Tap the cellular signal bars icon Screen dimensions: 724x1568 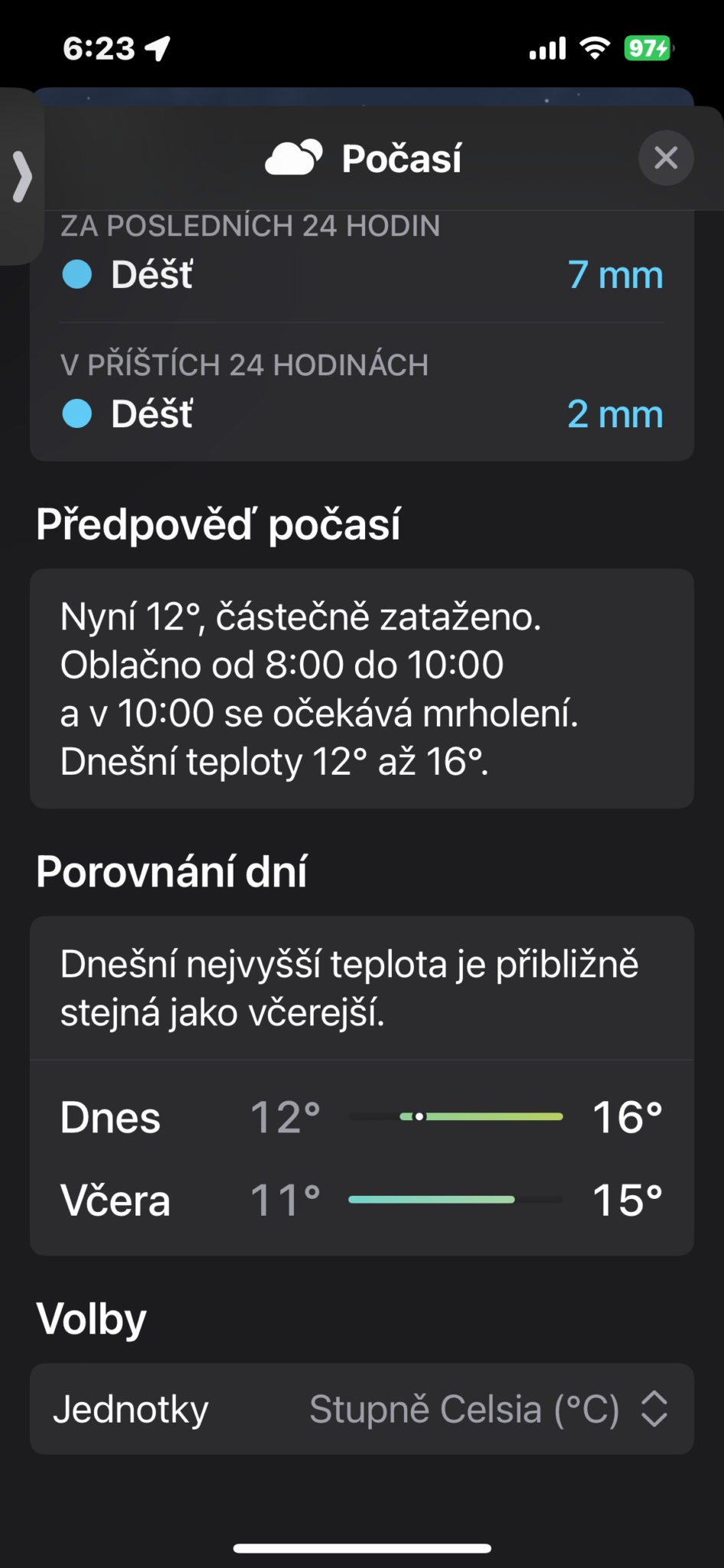pyautogui.click(x=546, y=47)
